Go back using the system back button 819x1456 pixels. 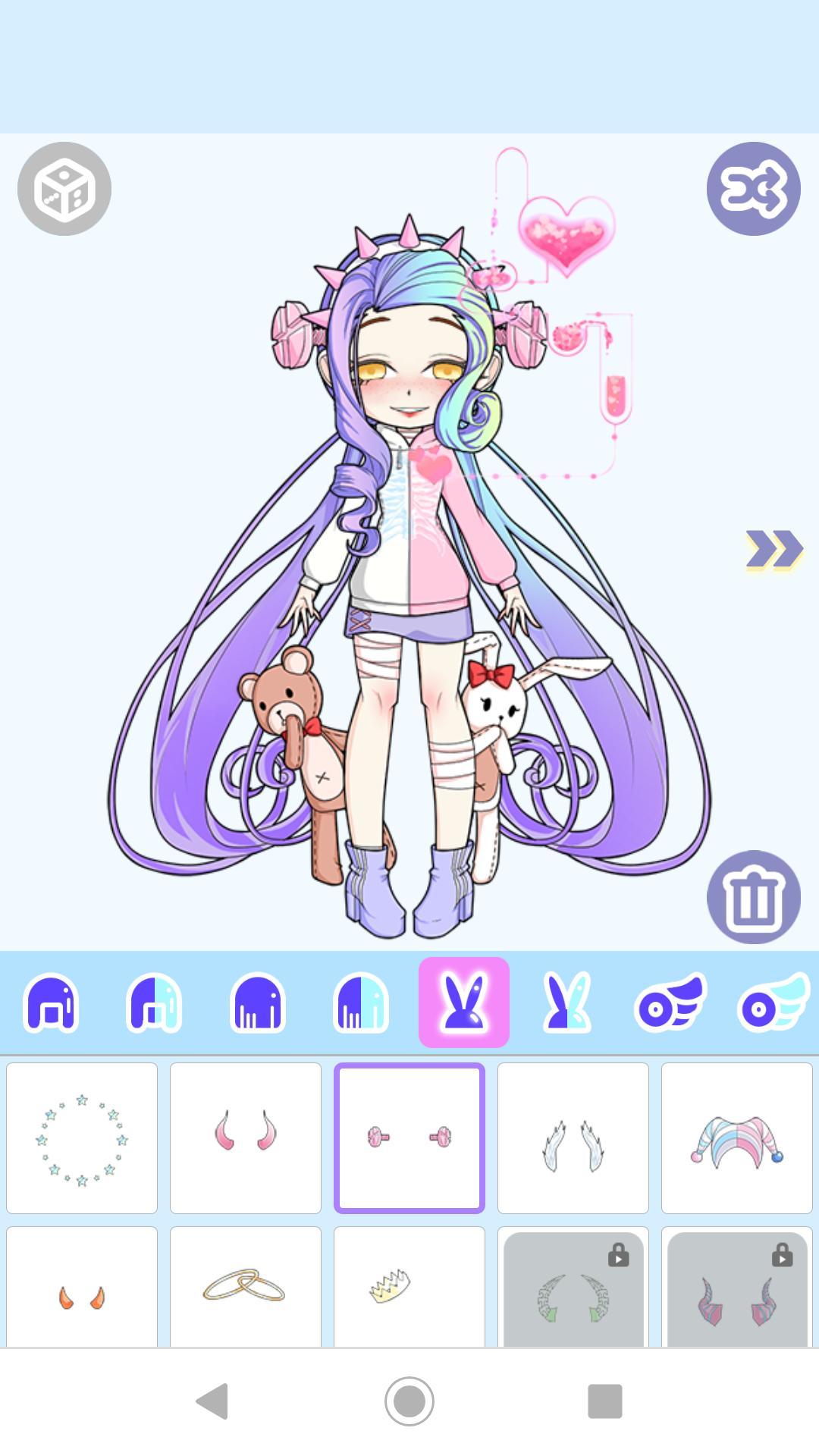tap(212, 1401)
